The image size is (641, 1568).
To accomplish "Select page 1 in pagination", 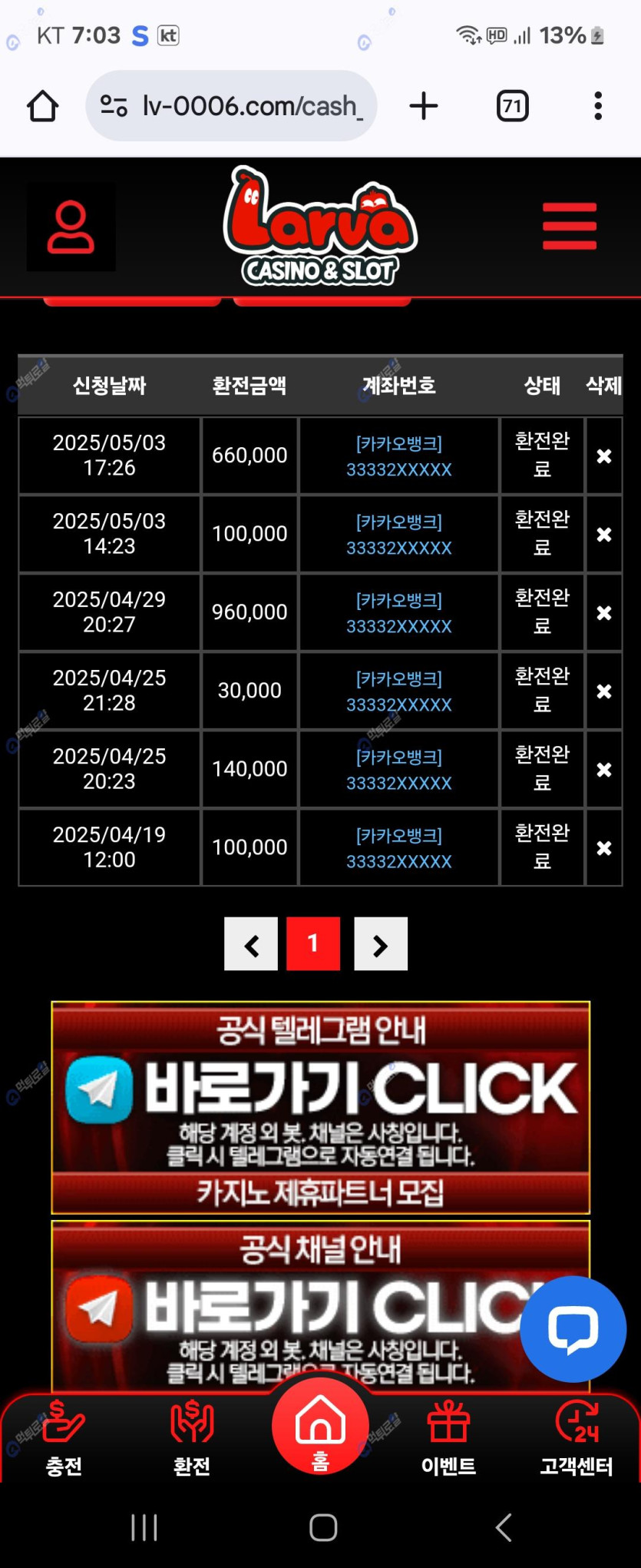I will (313, 944).
